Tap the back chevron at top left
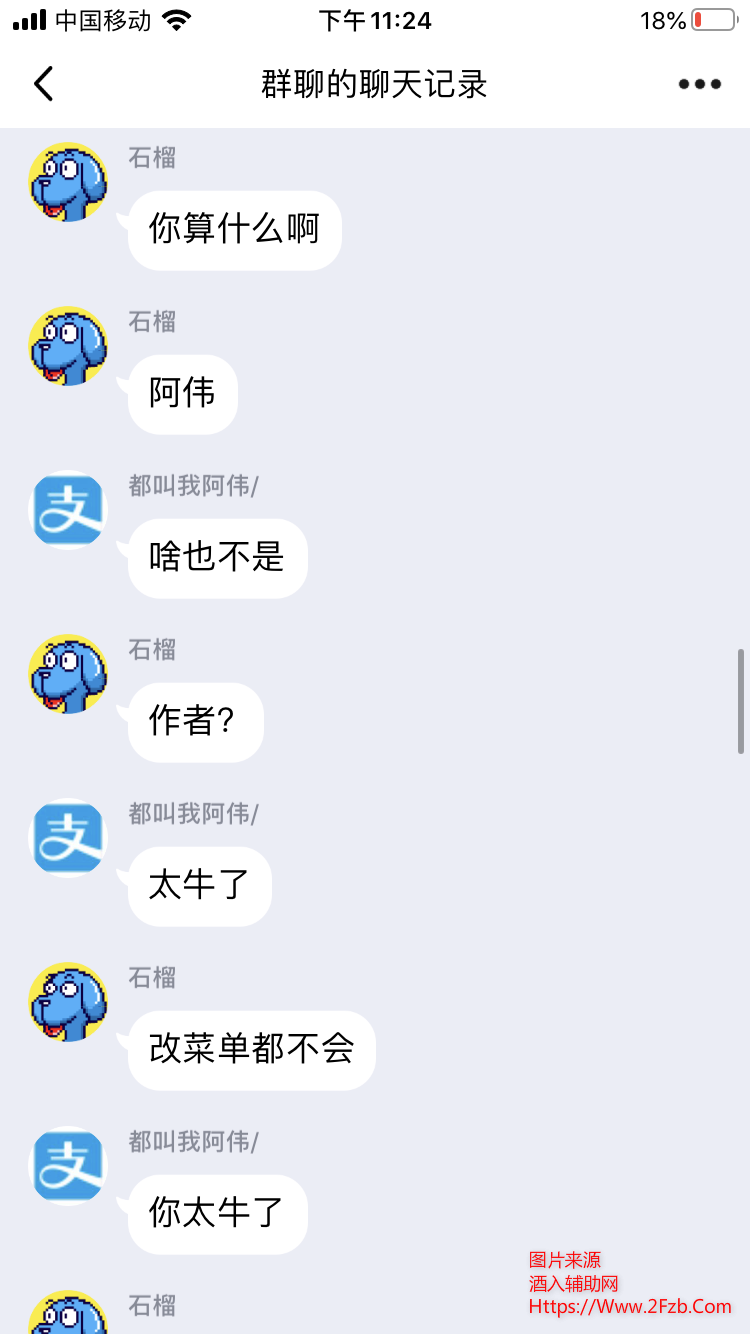750x1334 pixels. [42, 84]
